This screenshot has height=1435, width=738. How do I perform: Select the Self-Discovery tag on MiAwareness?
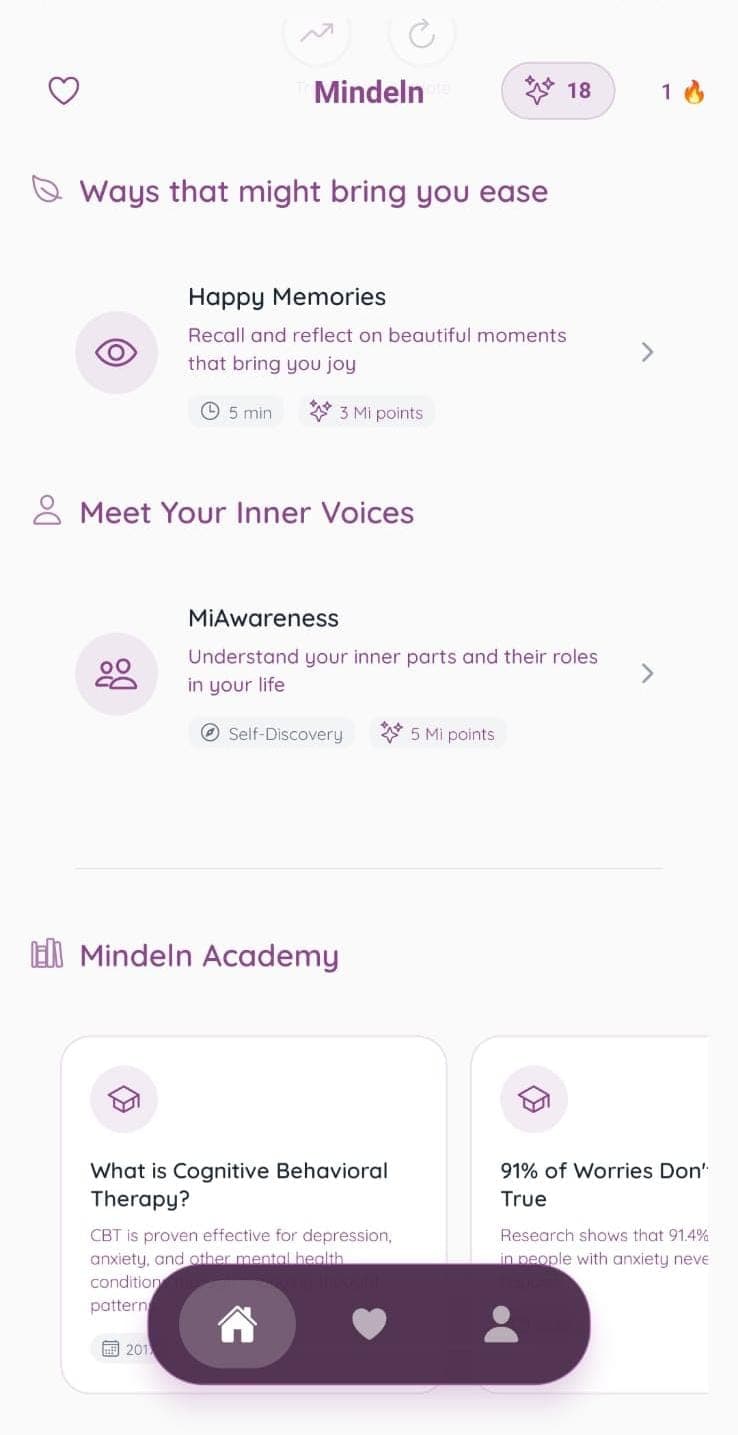point(271,733)
